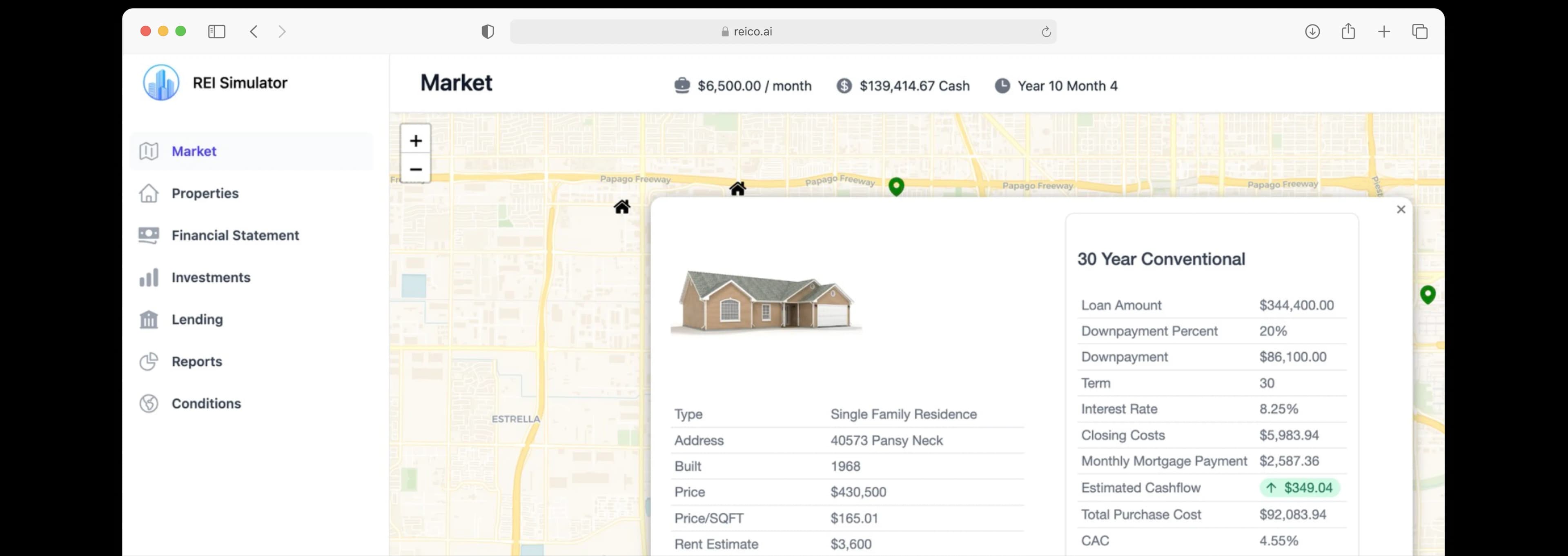
Task: Open the downloads list
Action: [x=1312, y=31]
